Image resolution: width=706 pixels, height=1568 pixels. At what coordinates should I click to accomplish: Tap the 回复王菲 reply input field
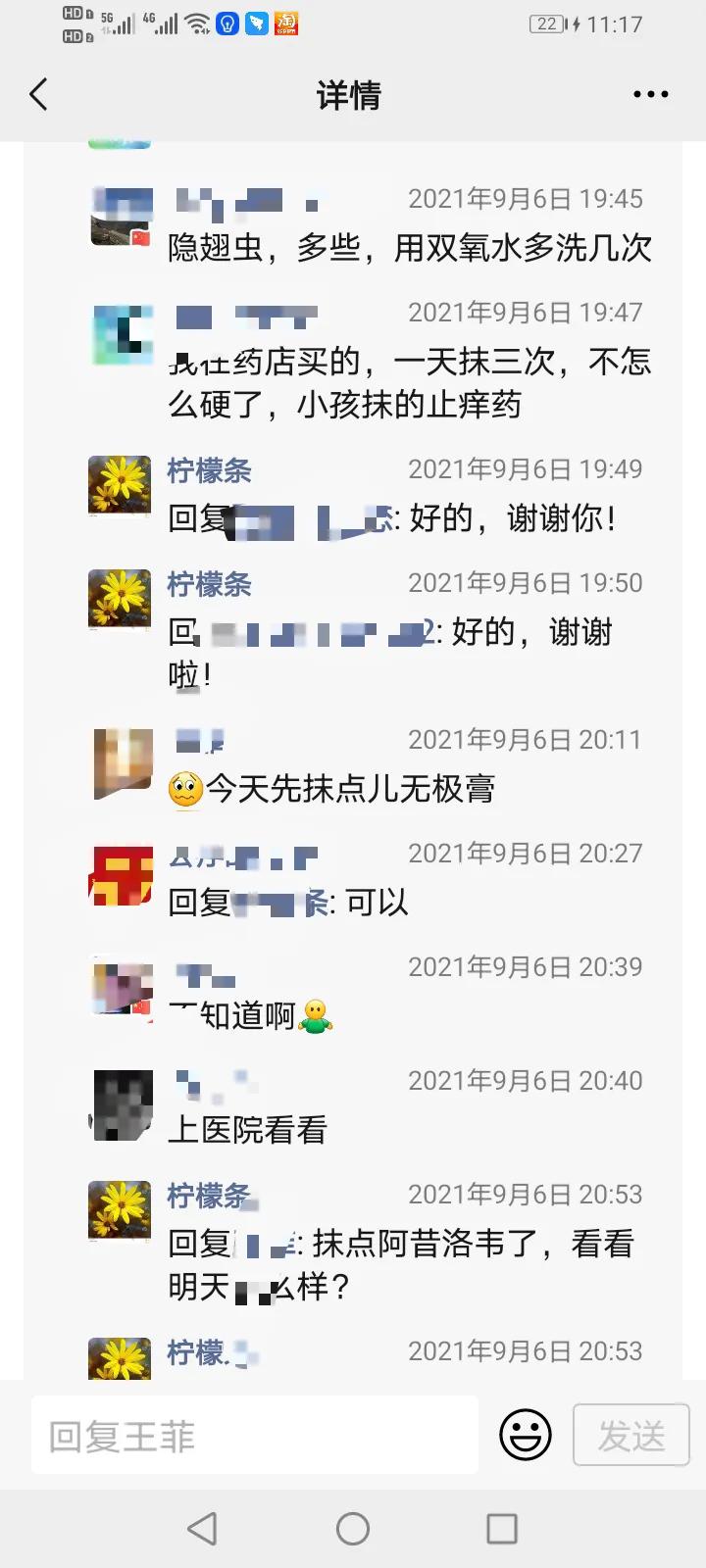[255, 1434]
